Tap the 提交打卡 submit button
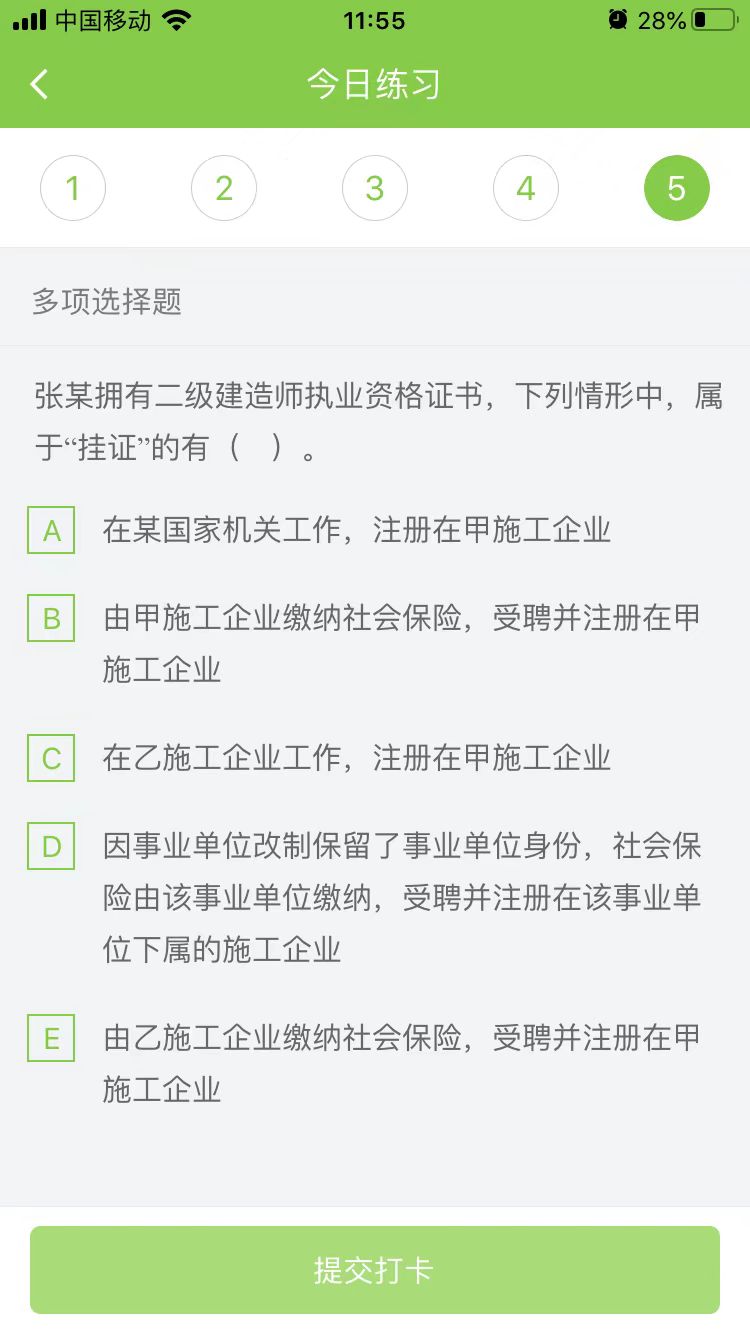This screenshot has width=750, height=1334. click(x=375, y=1270)
